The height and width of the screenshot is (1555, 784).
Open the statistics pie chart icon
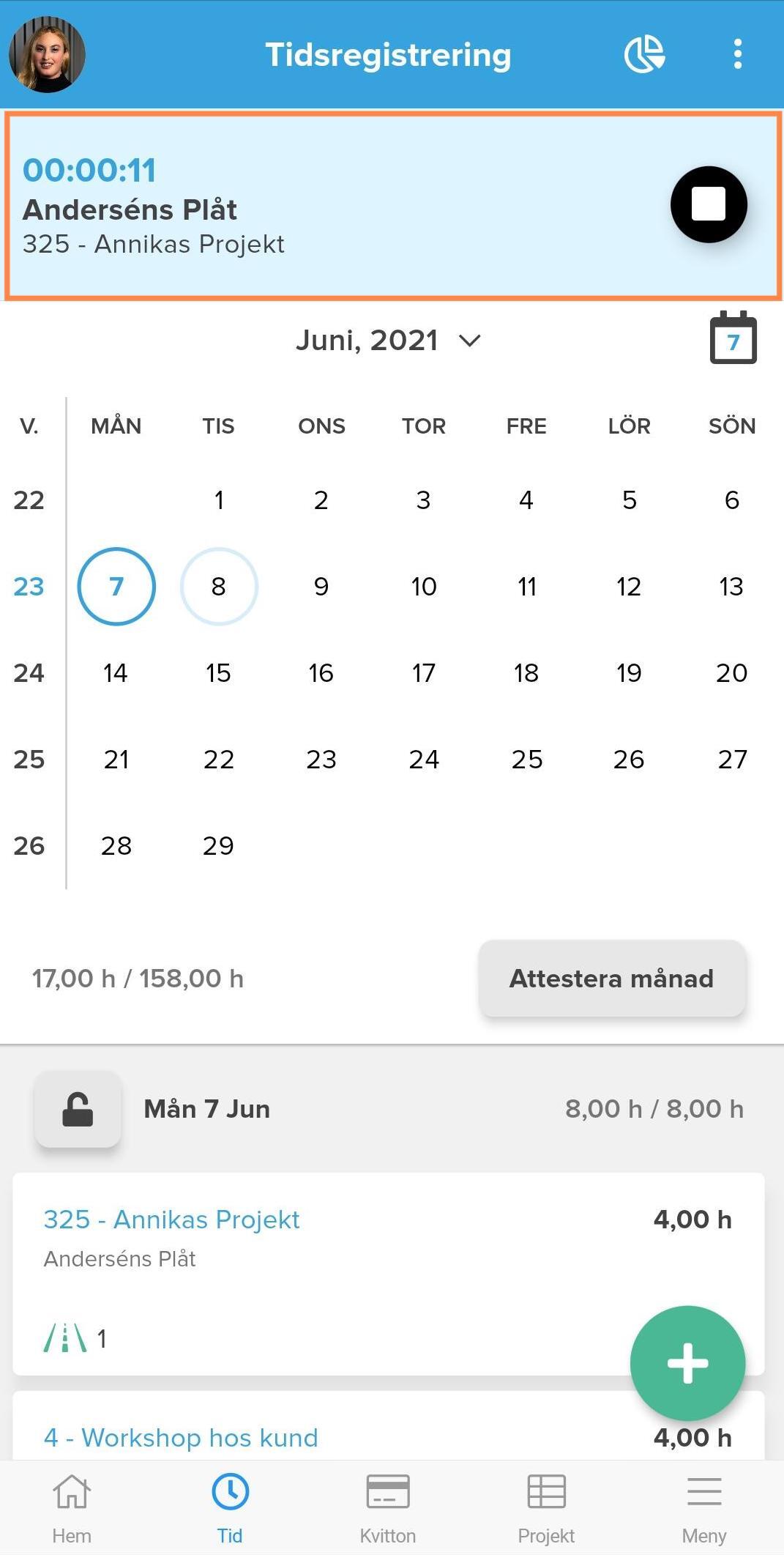644,54
